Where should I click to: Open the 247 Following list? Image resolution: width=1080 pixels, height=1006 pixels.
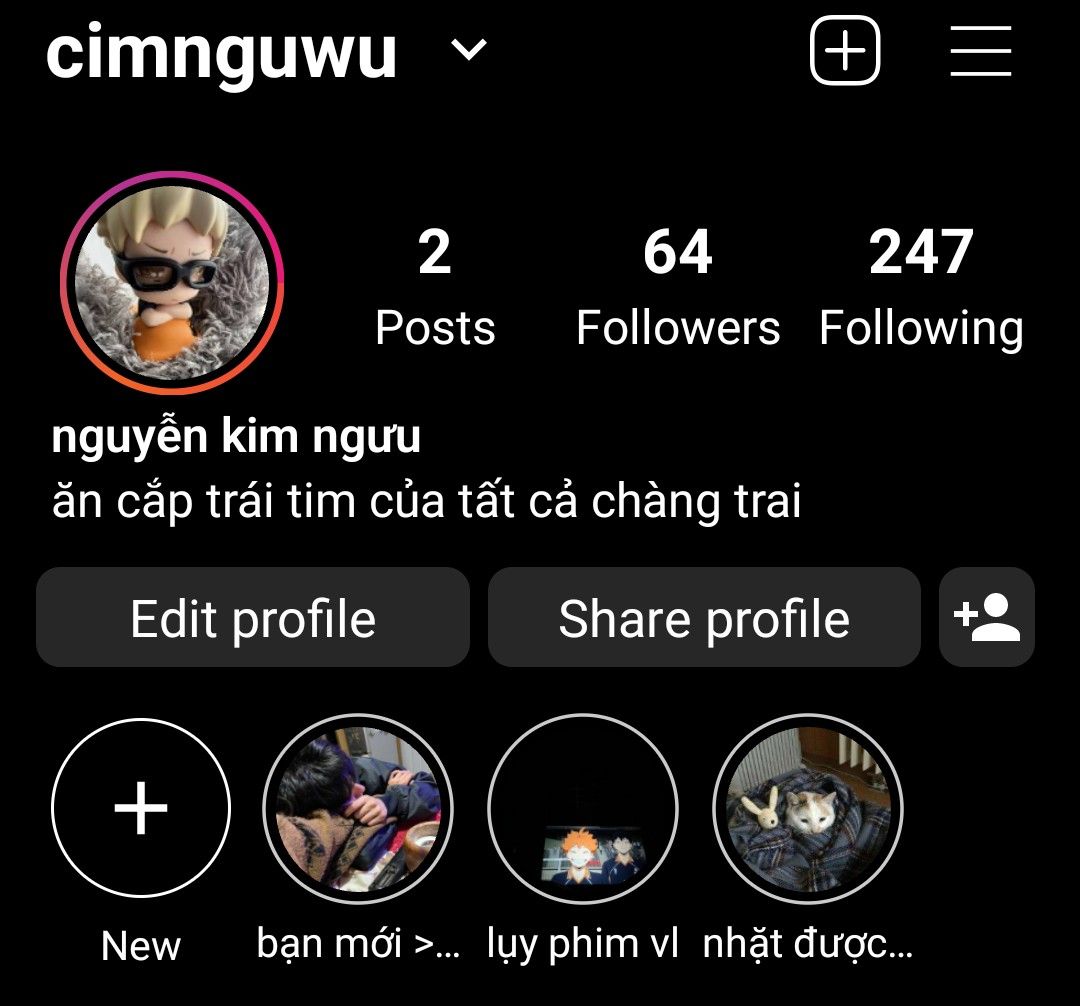click(921, 286)
